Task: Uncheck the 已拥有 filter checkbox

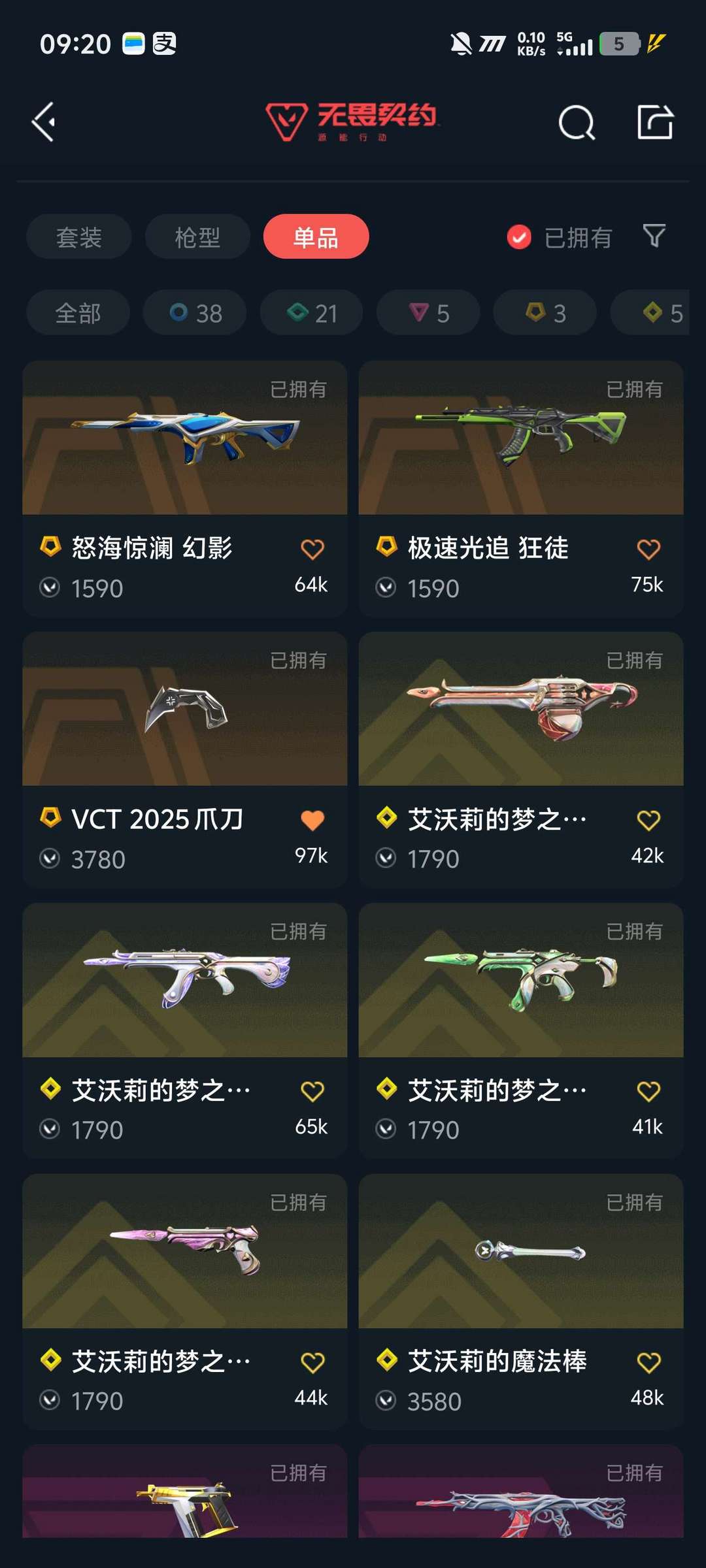Action: pyautogui.click(x=519, y=237)
